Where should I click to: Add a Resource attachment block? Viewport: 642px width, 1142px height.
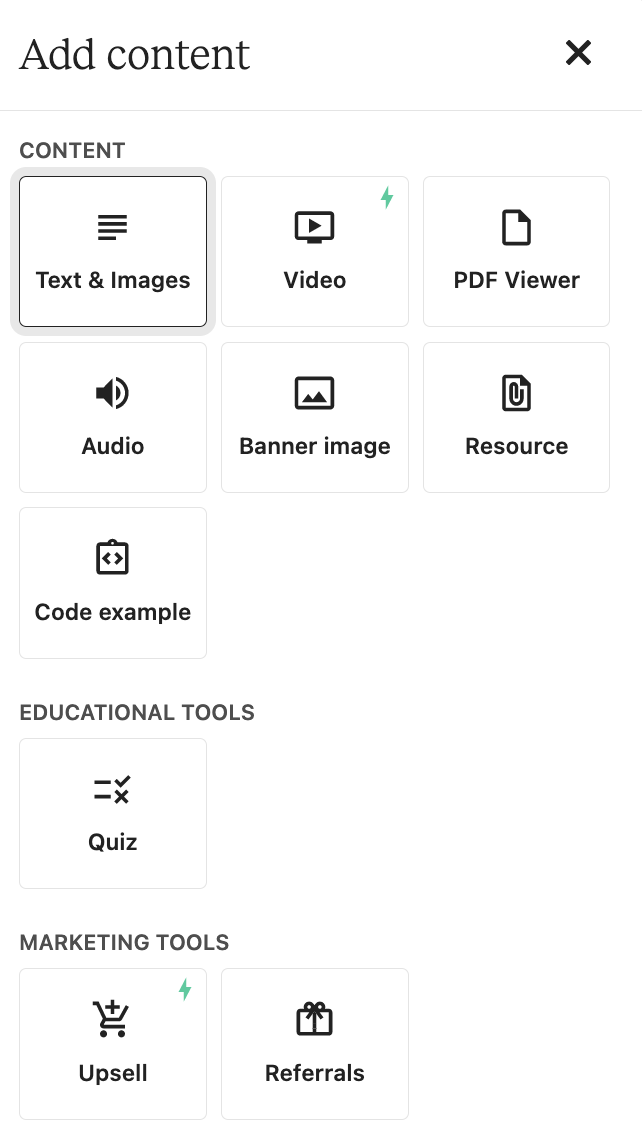516,418
